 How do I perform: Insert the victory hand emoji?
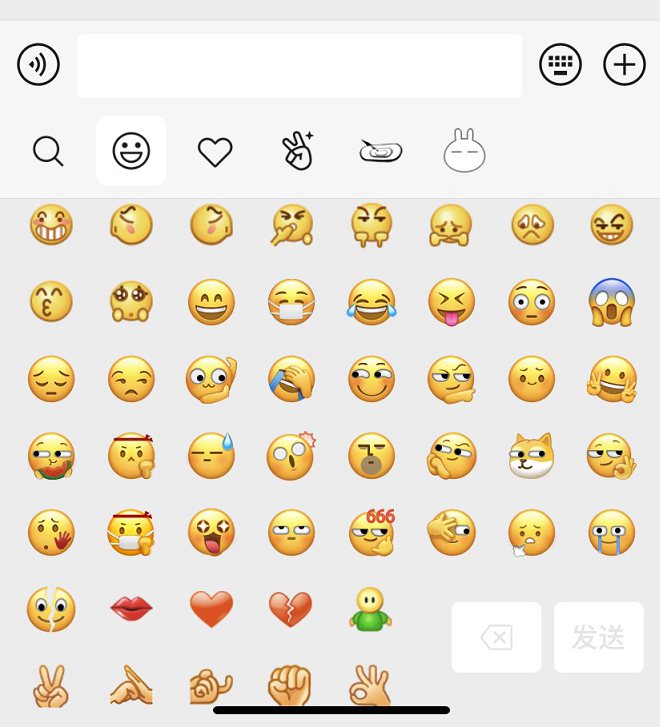[x=50, y=686]
